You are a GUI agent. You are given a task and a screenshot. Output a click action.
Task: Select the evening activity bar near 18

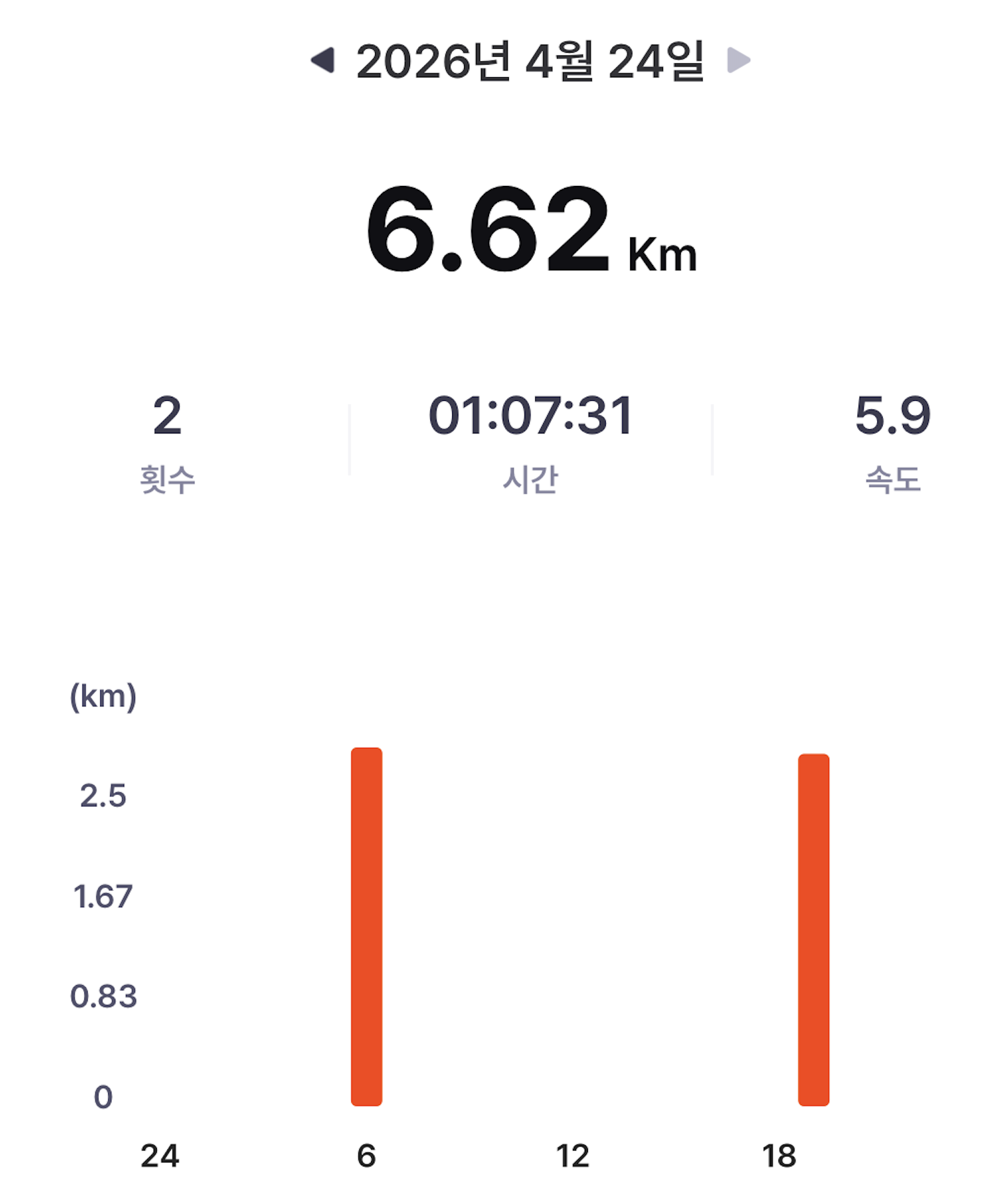click(813, 930)
